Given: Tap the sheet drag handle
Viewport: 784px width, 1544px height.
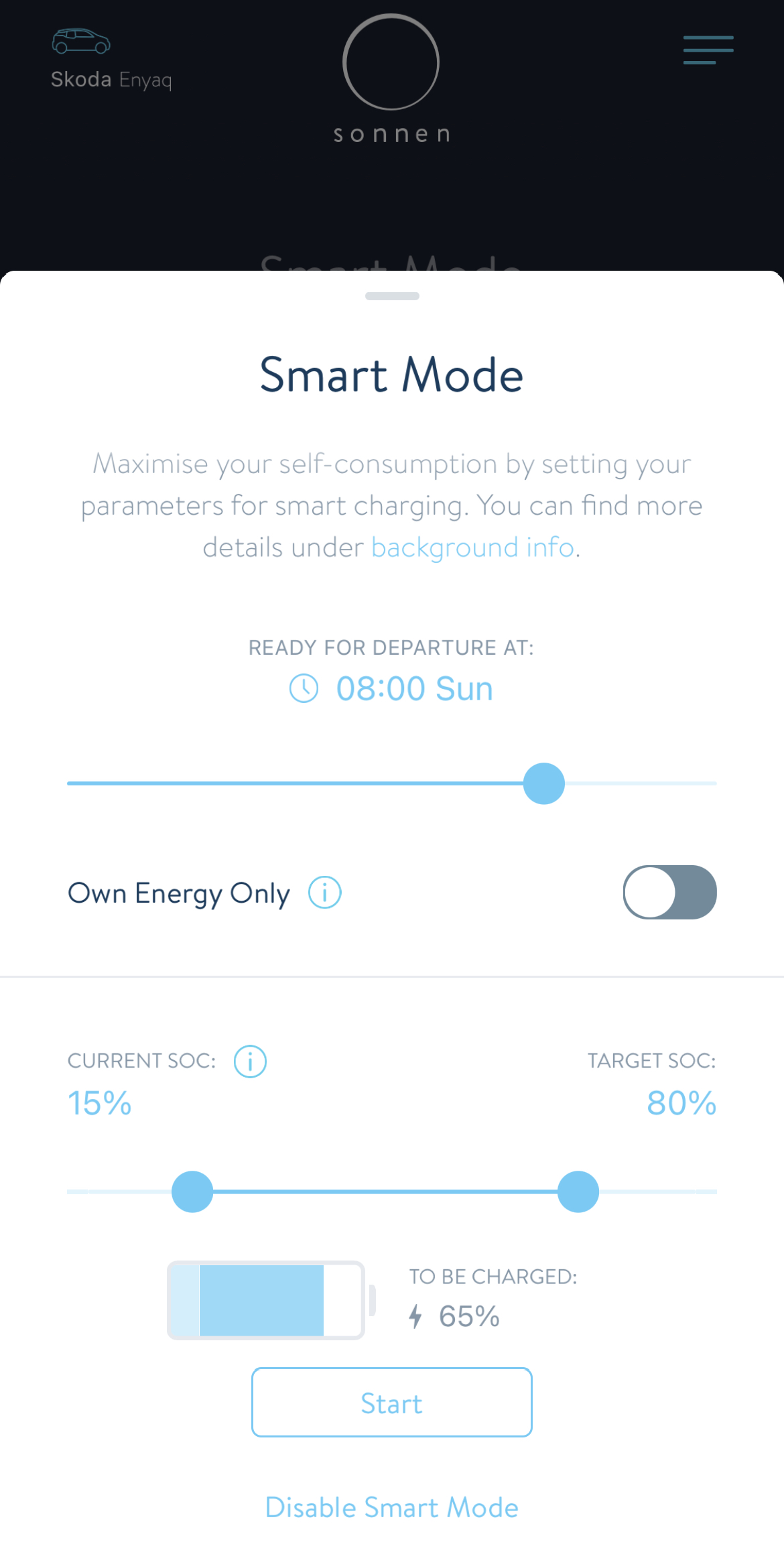Looking at the screenshot, I should (x=392, y=296).
